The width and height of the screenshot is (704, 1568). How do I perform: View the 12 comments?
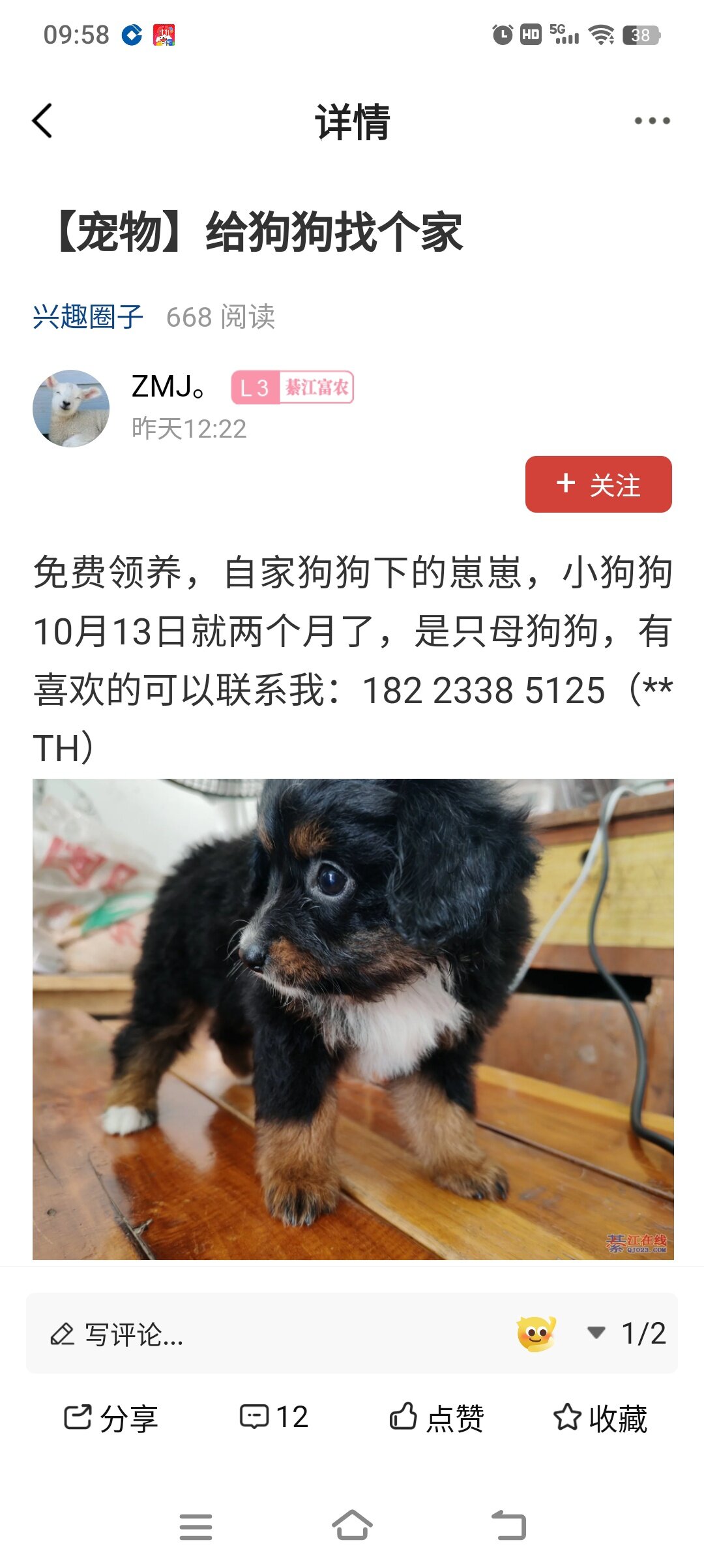[x=274, y=1417]
